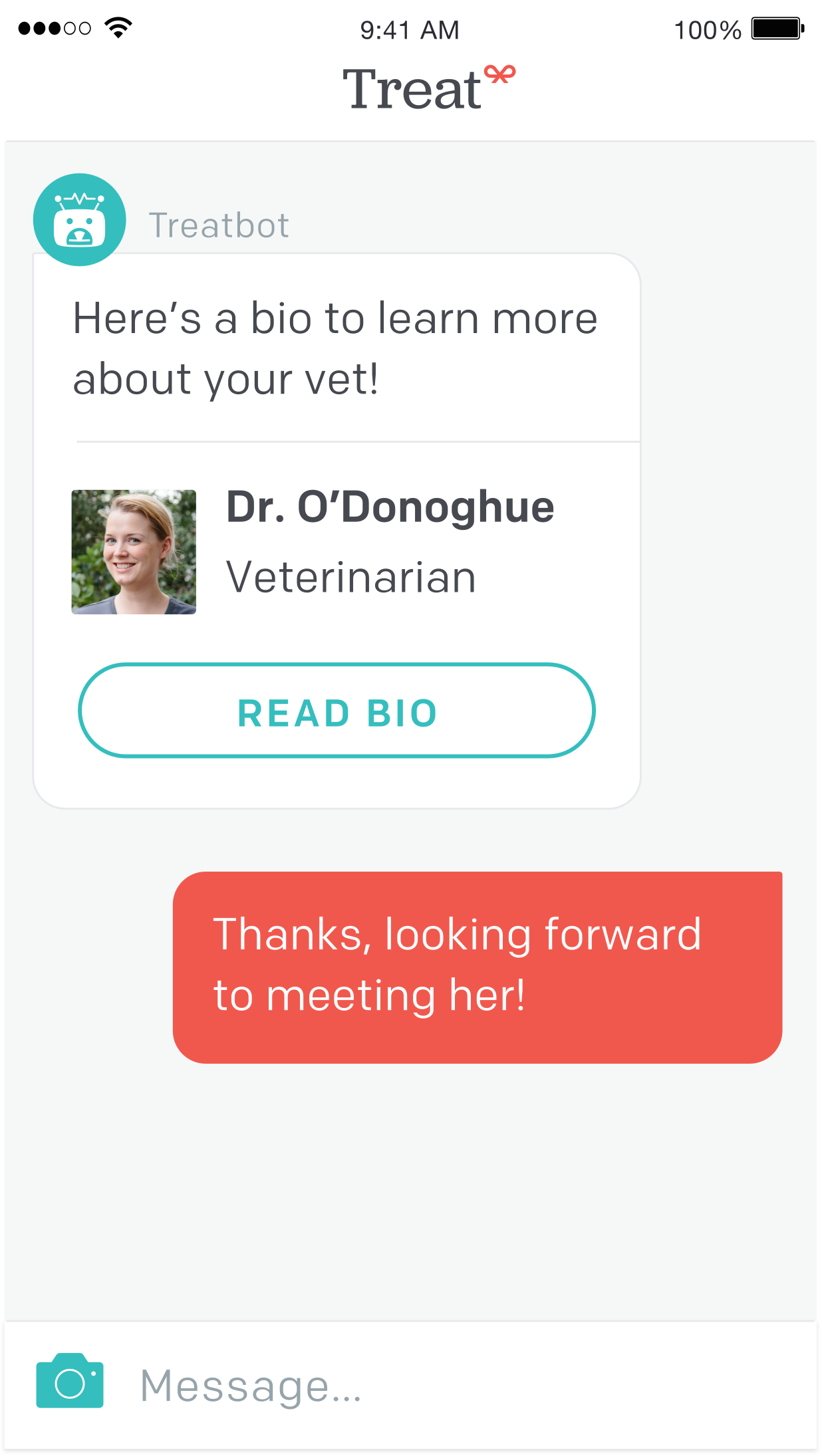Tap the READ BIO button
The height and width of the screenshot is (1456, 822).
click(x=337, y=711)
